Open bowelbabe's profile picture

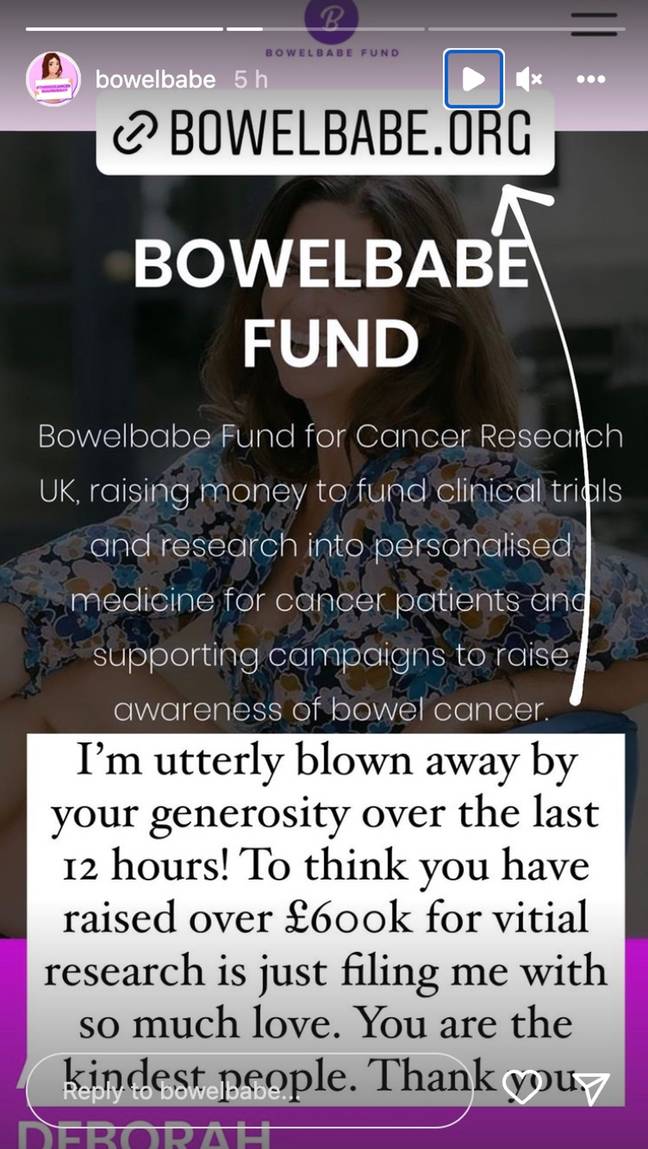(54, 78)
